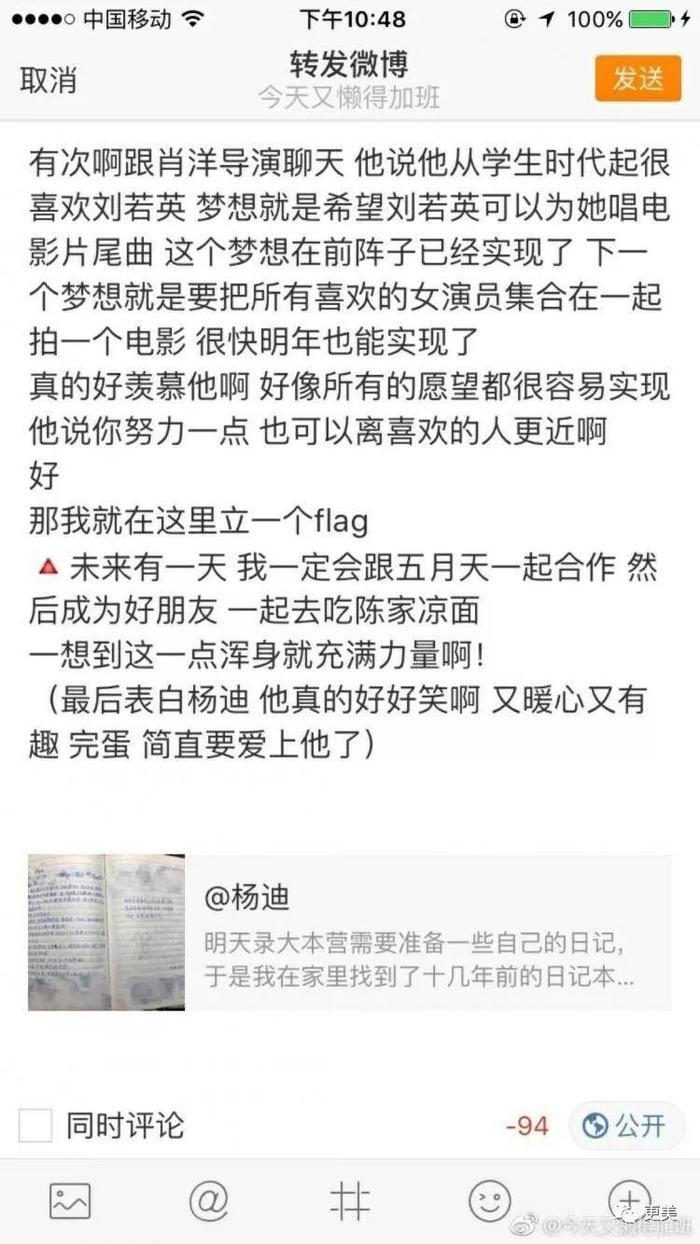Open the image picker icon
The image size is (700, 1244).
(70, 1201)
